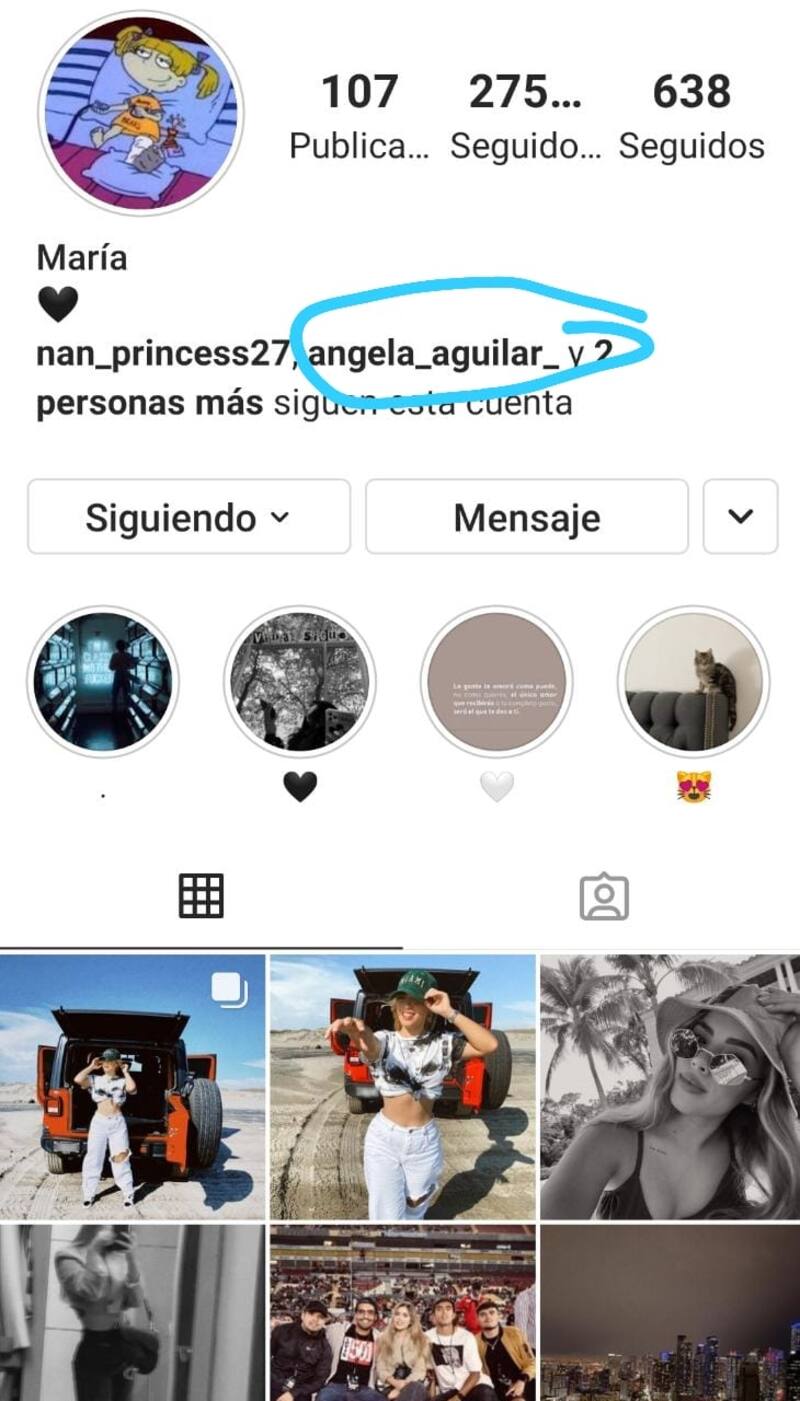Expand suggested accounts chevron button
The height and width of the screenshot is (1401, 800).
(740, 517)
